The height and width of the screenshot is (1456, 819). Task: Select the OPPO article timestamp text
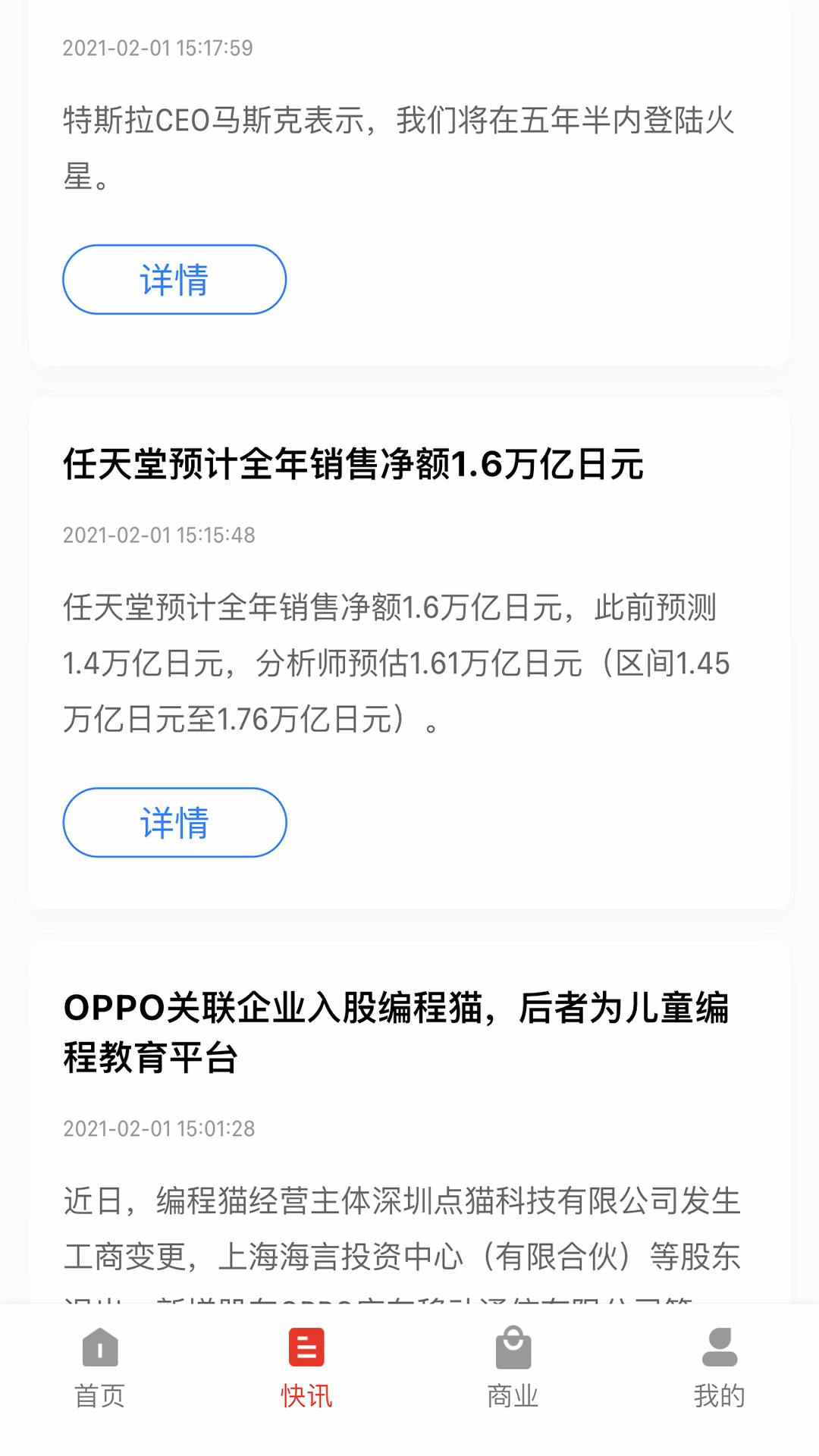[160, 1128]
